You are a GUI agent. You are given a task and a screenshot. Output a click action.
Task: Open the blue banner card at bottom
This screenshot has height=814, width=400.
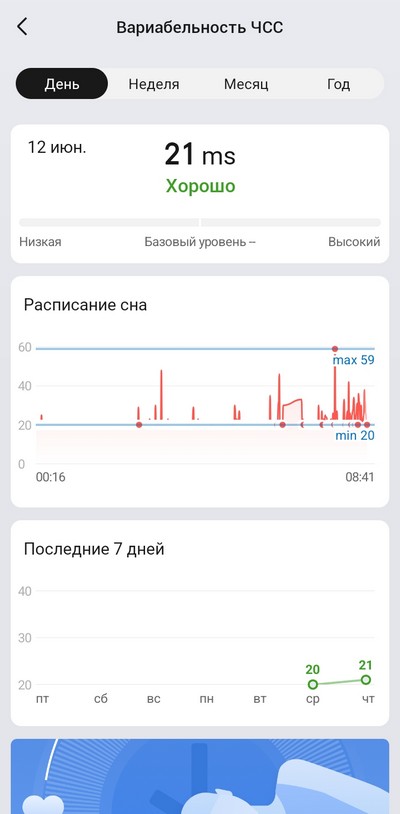tap(200, 776)
